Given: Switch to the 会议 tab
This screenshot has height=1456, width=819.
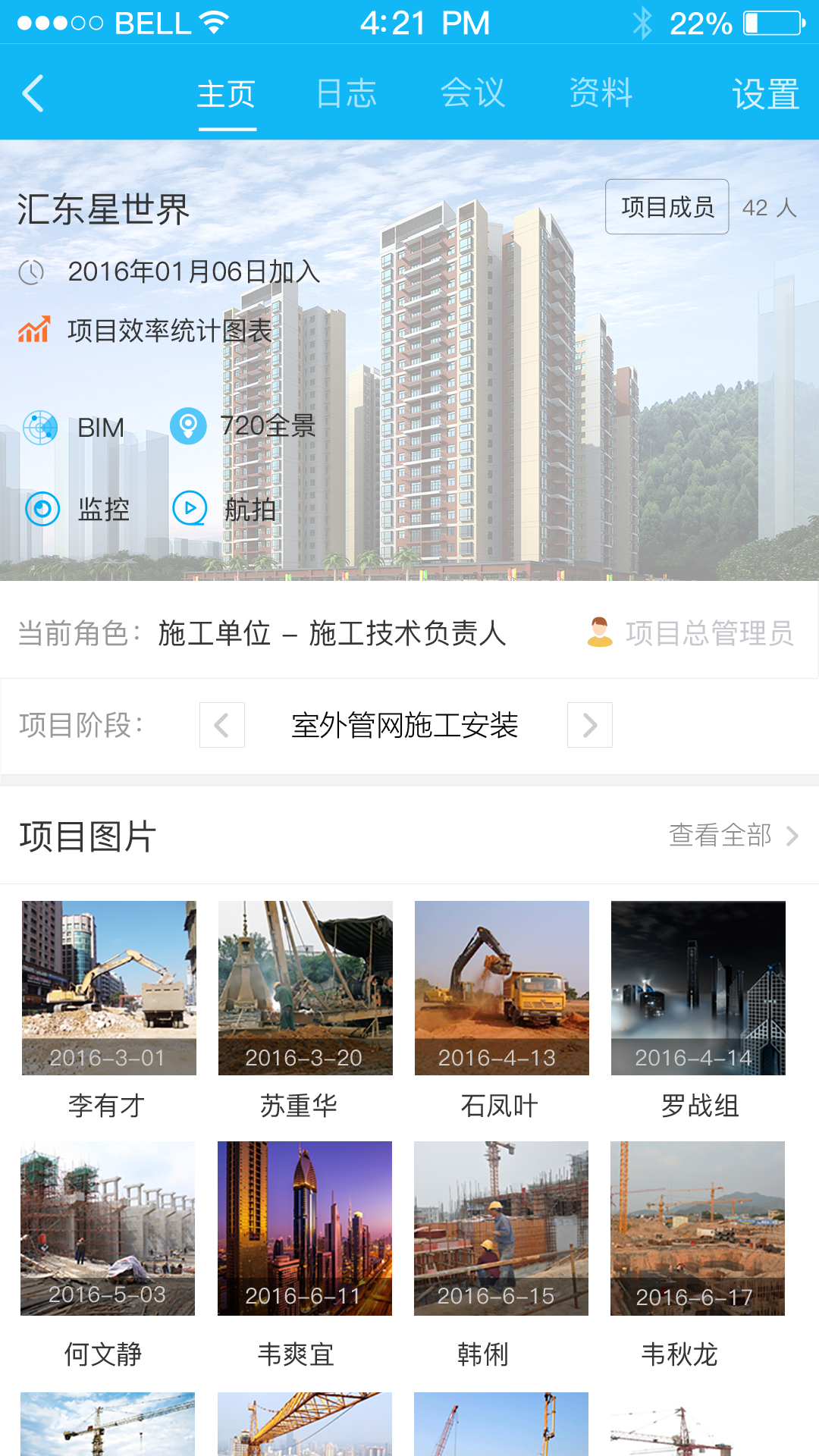Looking at the screenshot, I should click(x=472, y=94).
